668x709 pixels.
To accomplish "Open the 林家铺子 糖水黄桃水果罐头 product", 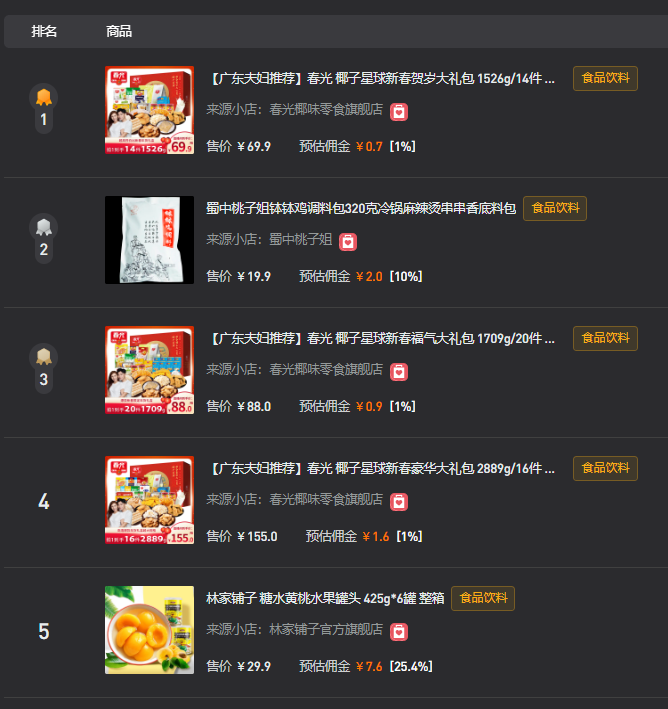I will coord(325,598).
